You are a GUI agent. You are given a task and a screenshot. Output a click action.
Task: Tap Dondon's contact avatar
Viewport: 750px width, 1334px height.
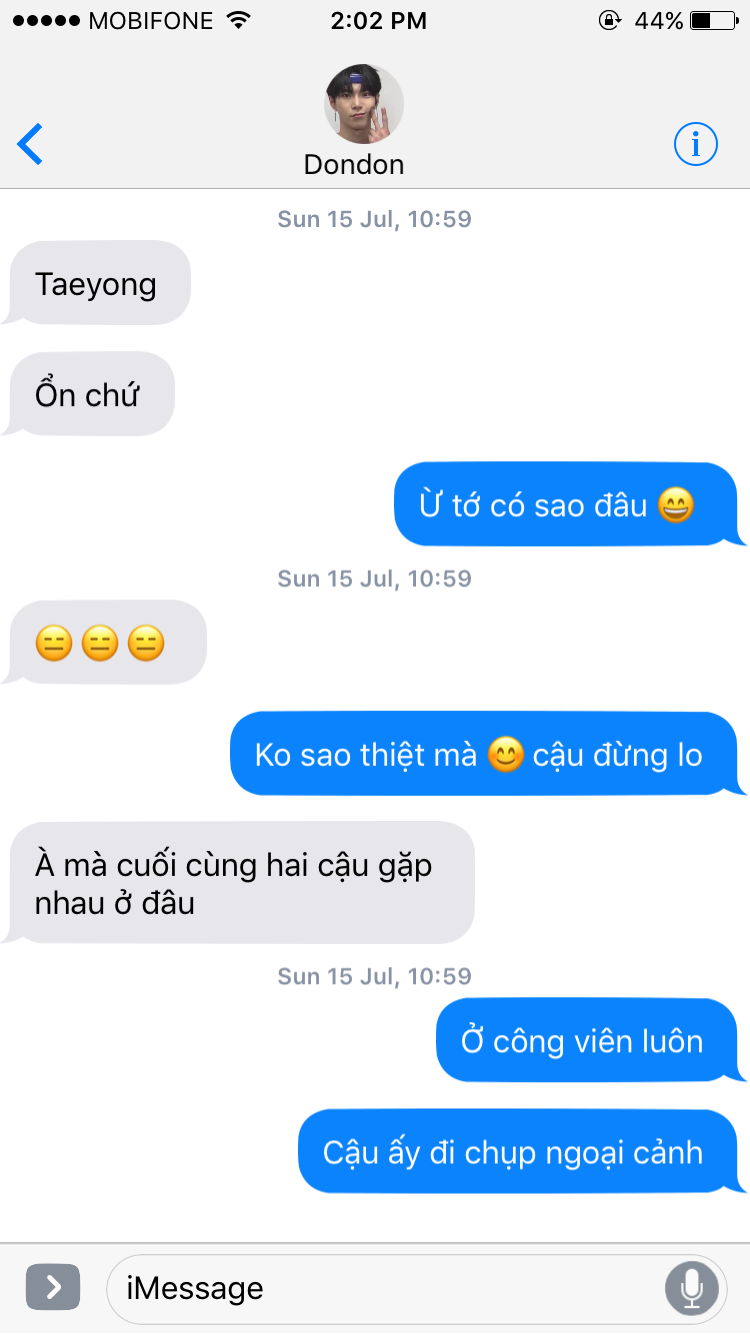click(x=364, y=105)
